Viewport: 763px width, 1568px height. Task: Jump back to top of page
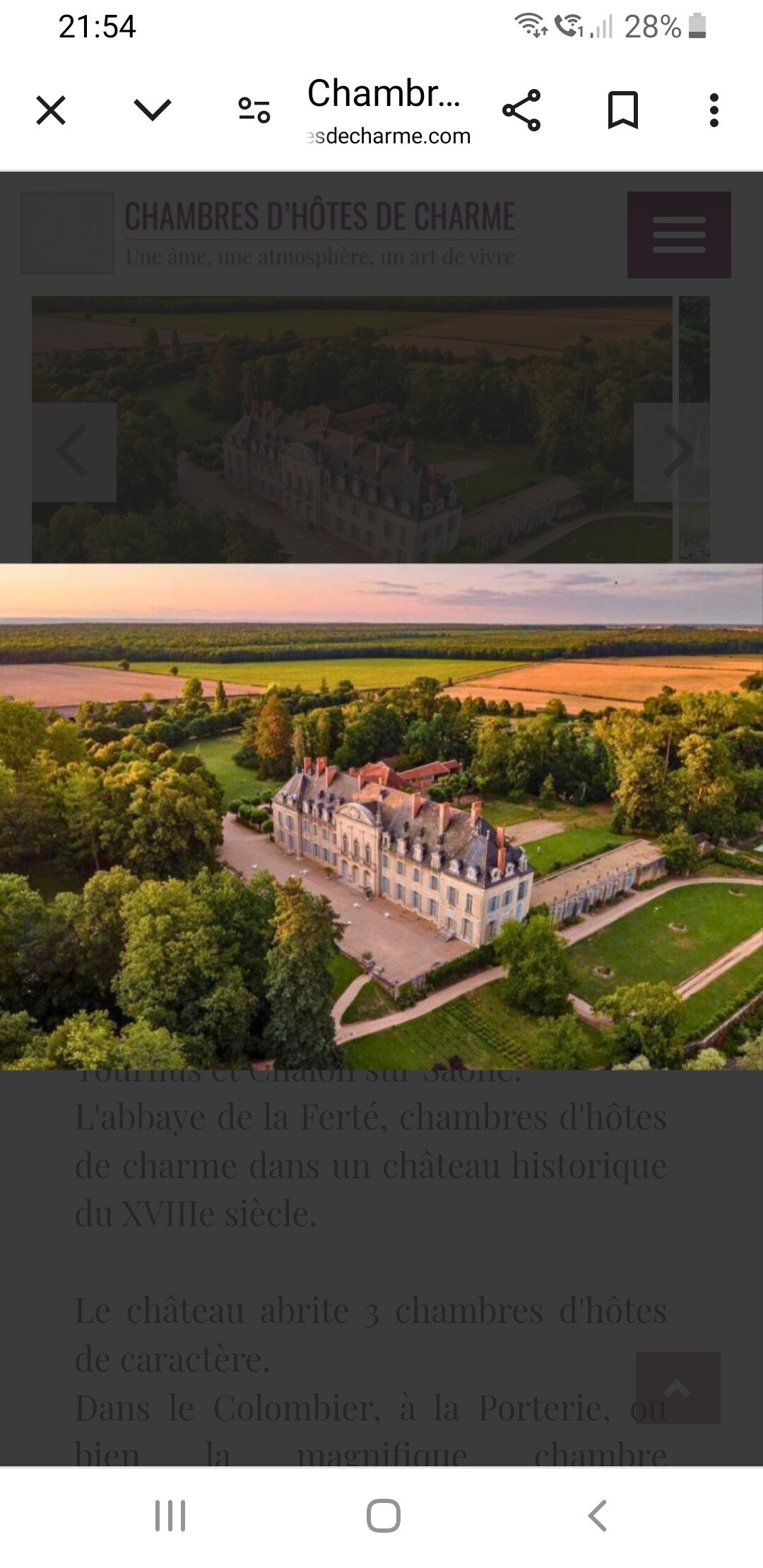(x=678, y=1387)
